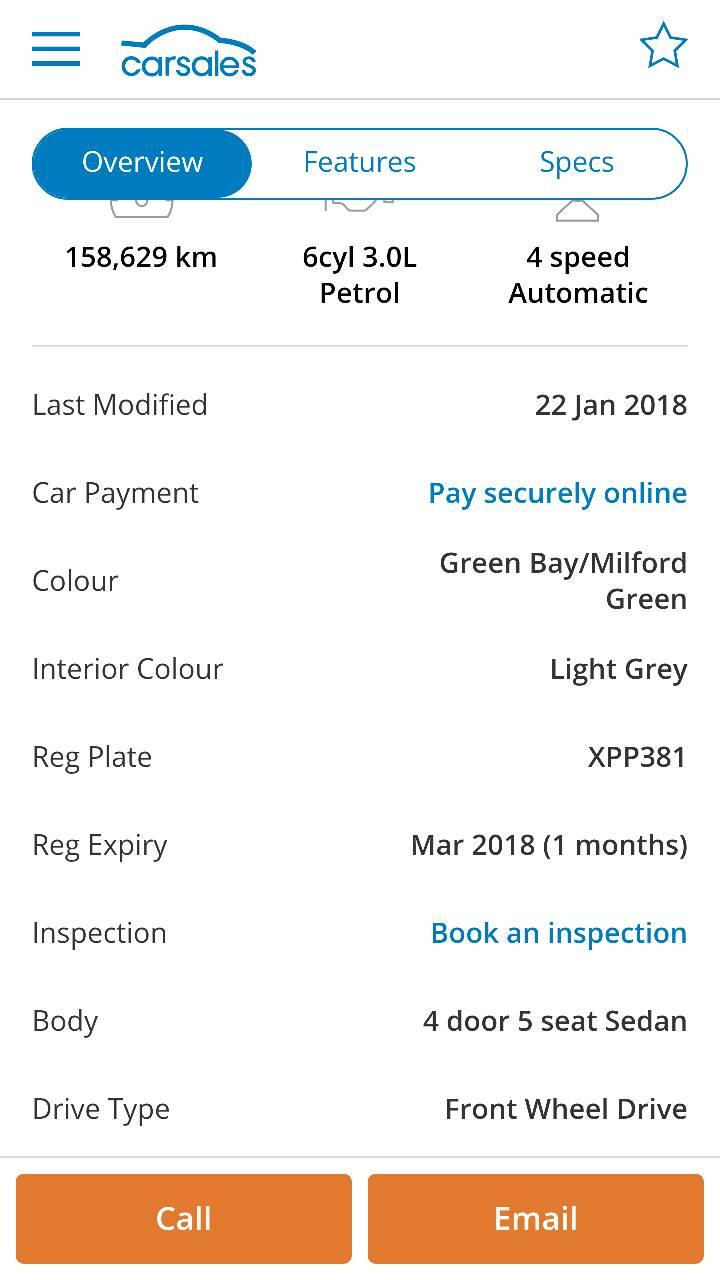Viewport: 720px width, 1280px height.
Task: Select the Overview tab
Action: point(142,163)
